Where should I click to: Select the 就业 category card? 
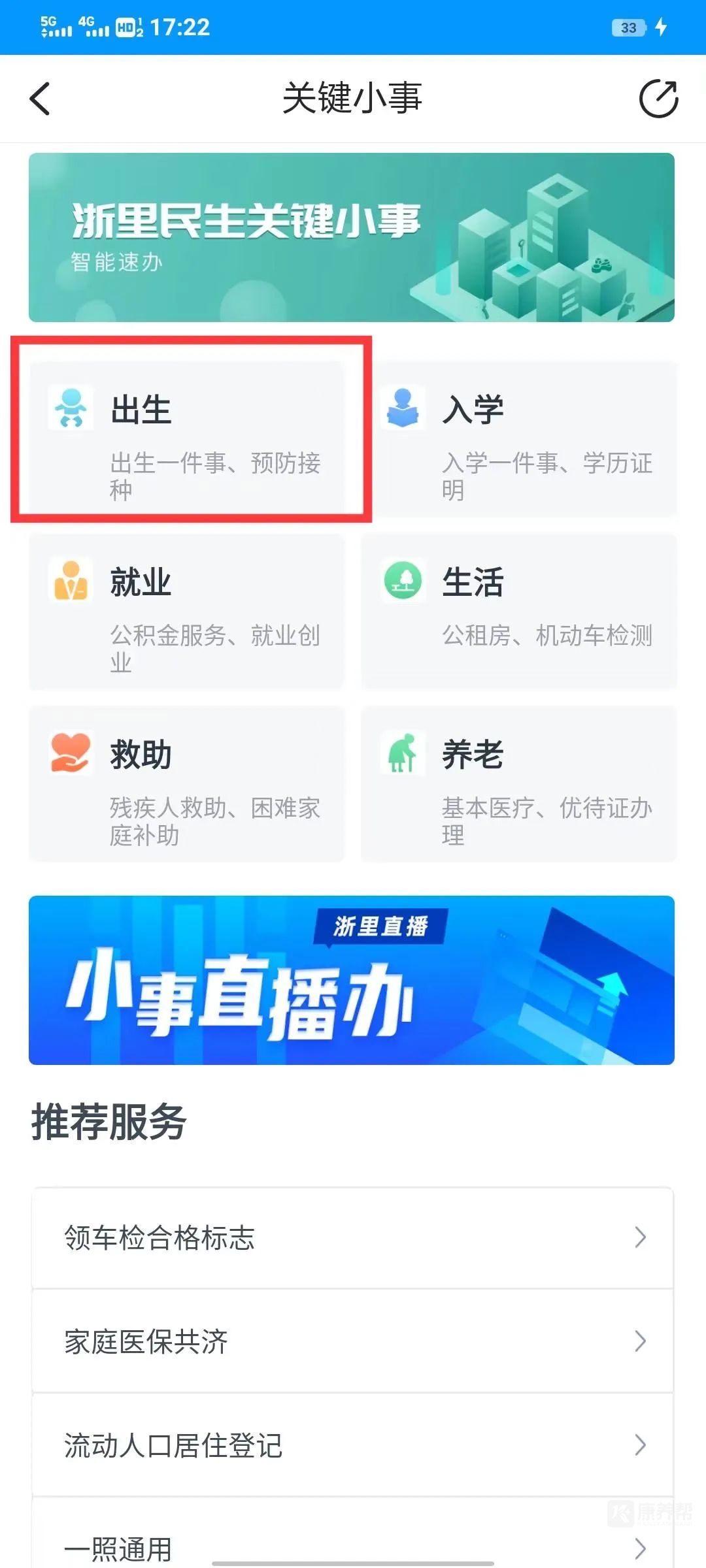[x=187, y=612]
